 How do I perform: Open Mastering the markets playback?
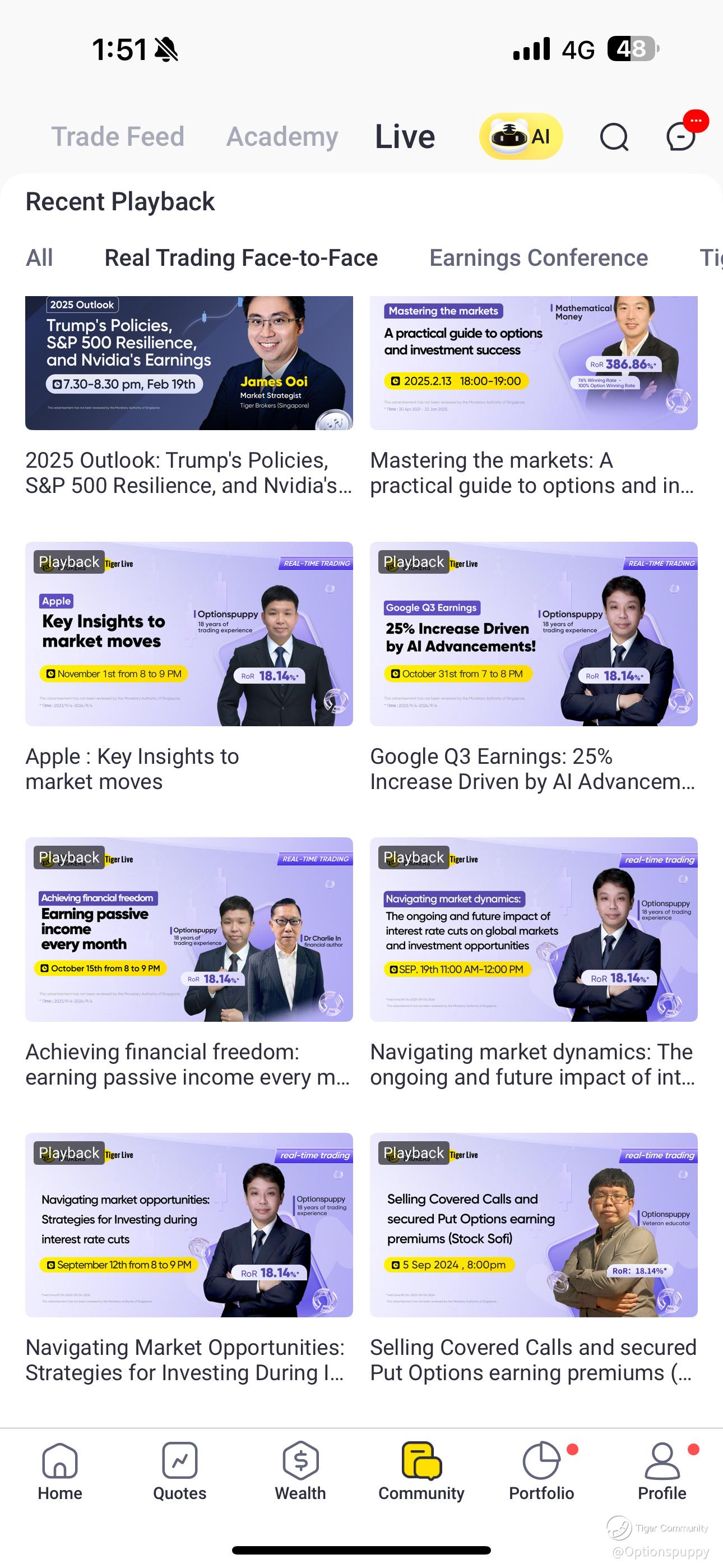point(533,363)
